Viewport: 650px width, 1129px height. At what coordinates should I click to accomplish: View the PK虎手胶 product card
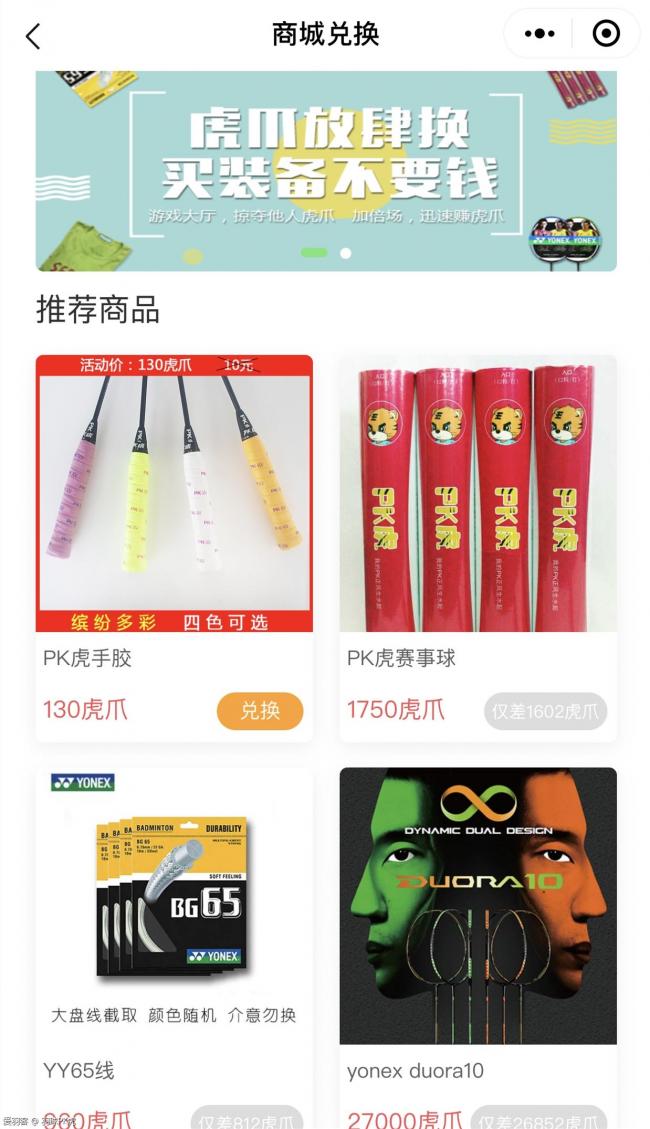(174, 494)
